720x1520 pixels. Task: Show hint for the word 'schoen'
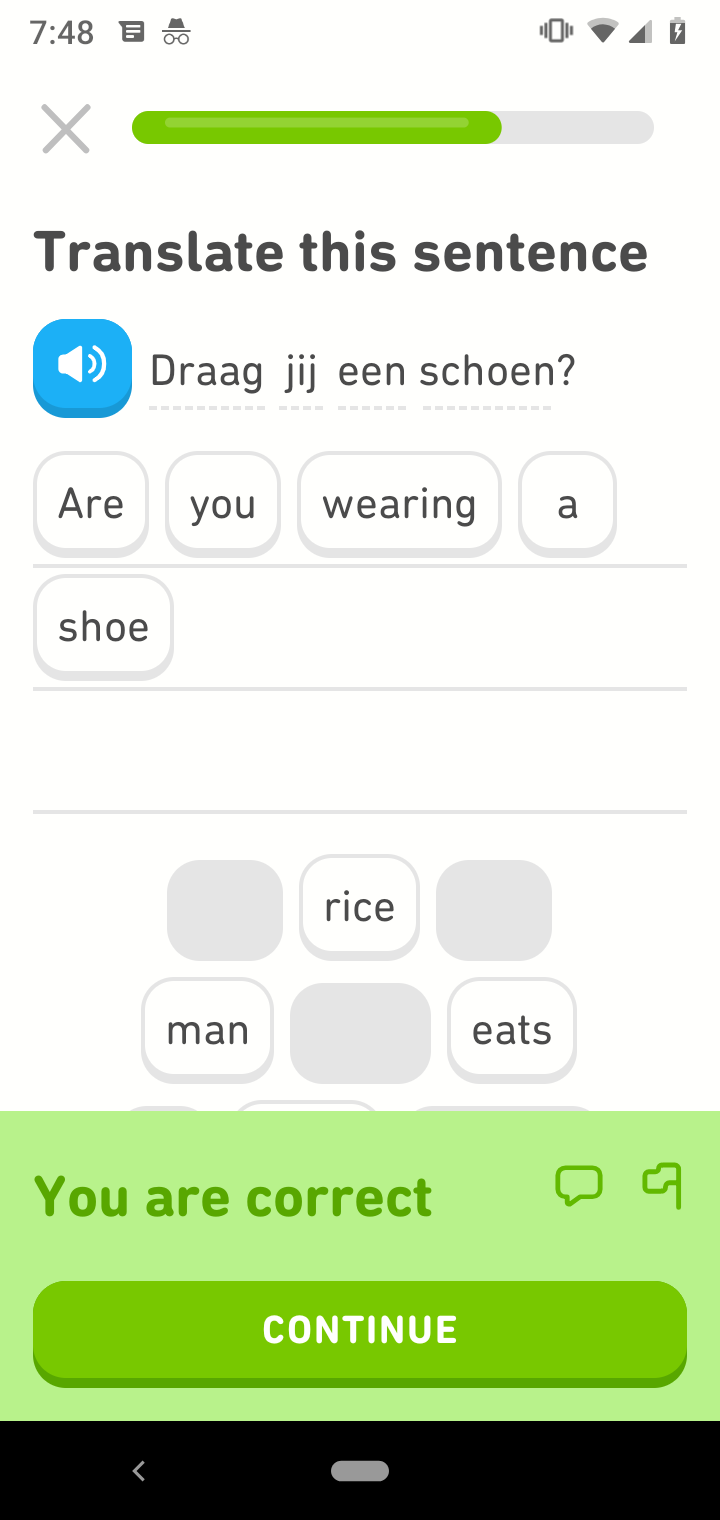pyautogui.click(x=487, y=371)
